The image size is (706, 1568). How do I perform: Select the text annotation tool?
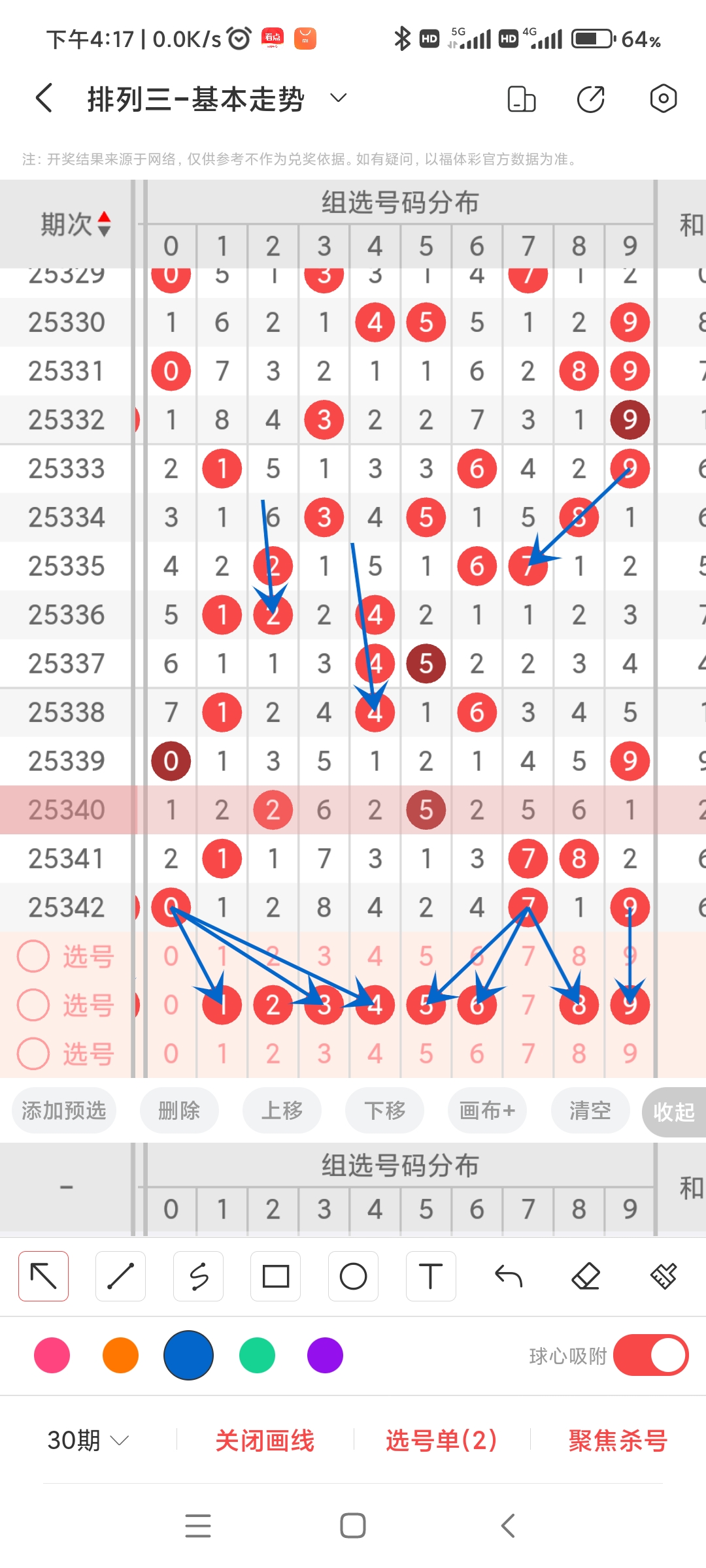(x=430, y=1275)
